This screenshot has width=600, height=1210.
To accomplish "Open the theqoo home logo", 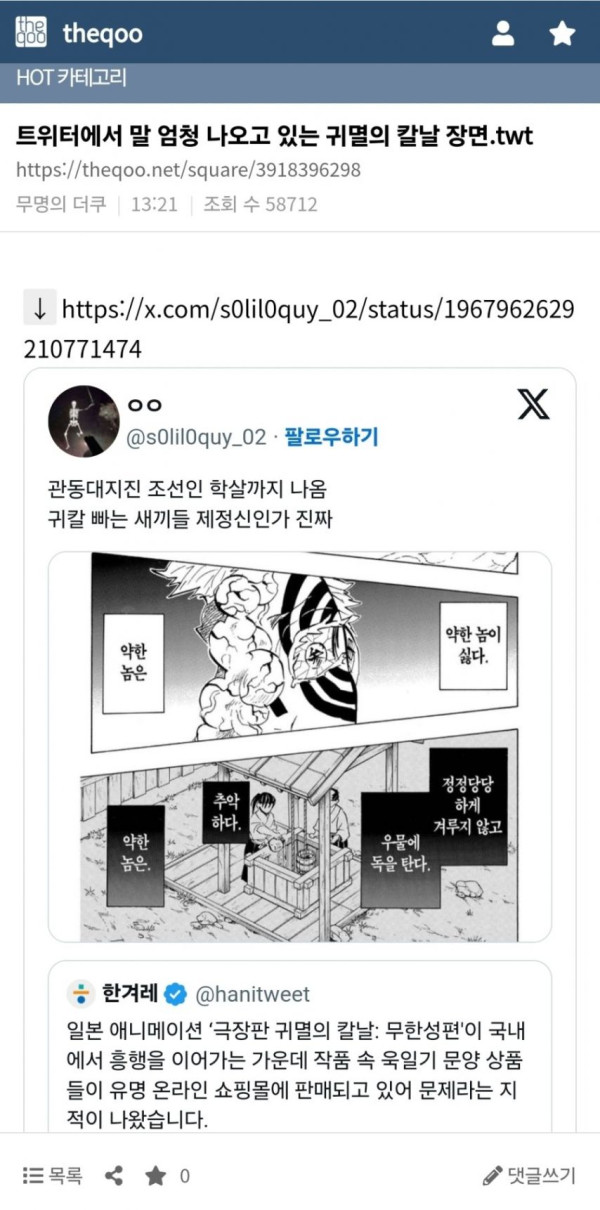I will pyautogui.click(x=78, y=33).
